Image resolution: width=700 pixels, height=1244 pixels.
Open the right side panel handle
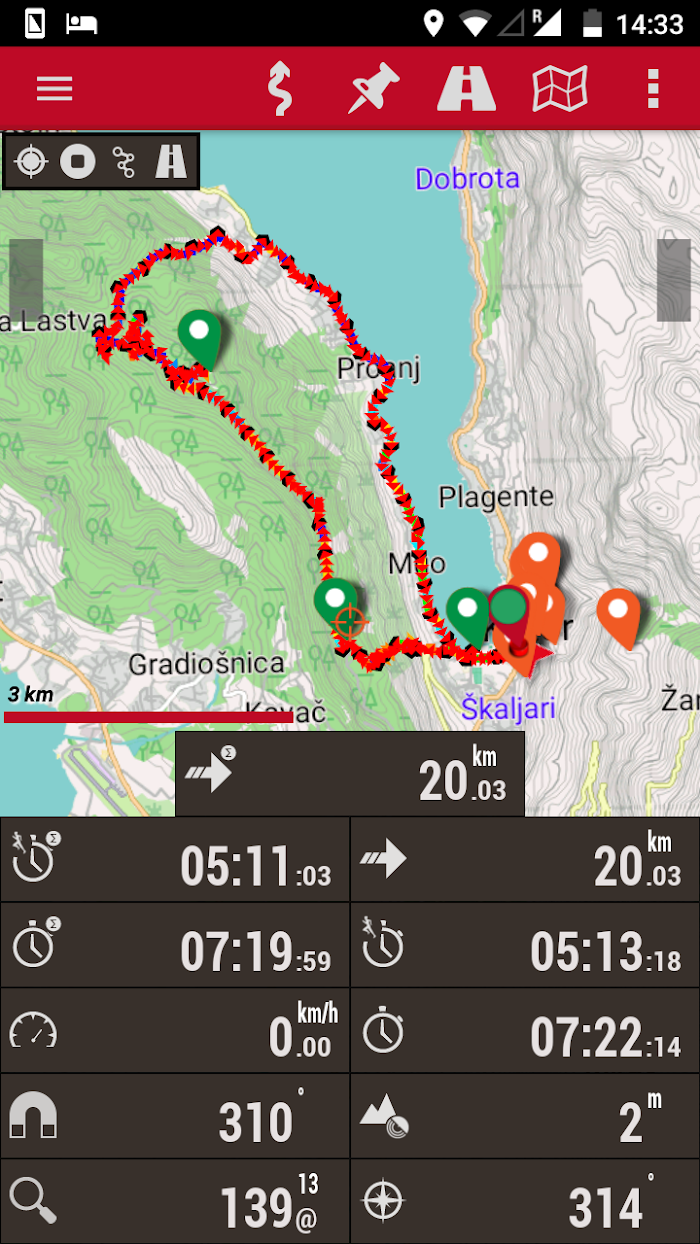(674, 280)
